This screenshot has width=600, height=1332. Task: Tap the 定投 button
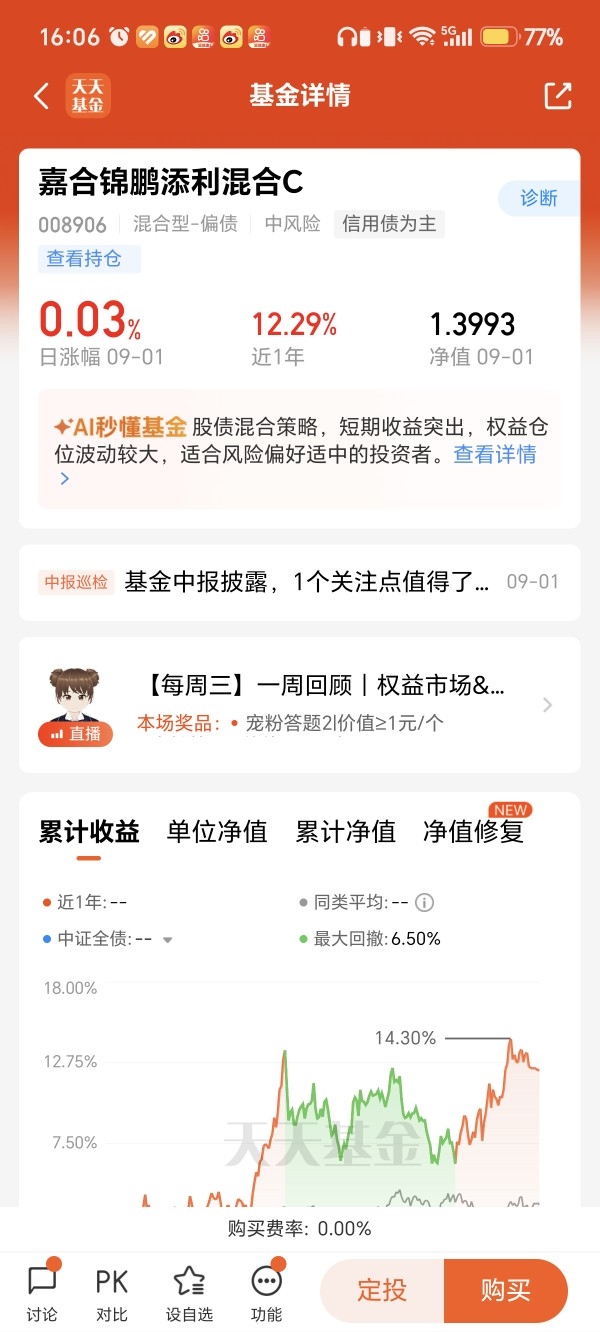click(382, 1290)
